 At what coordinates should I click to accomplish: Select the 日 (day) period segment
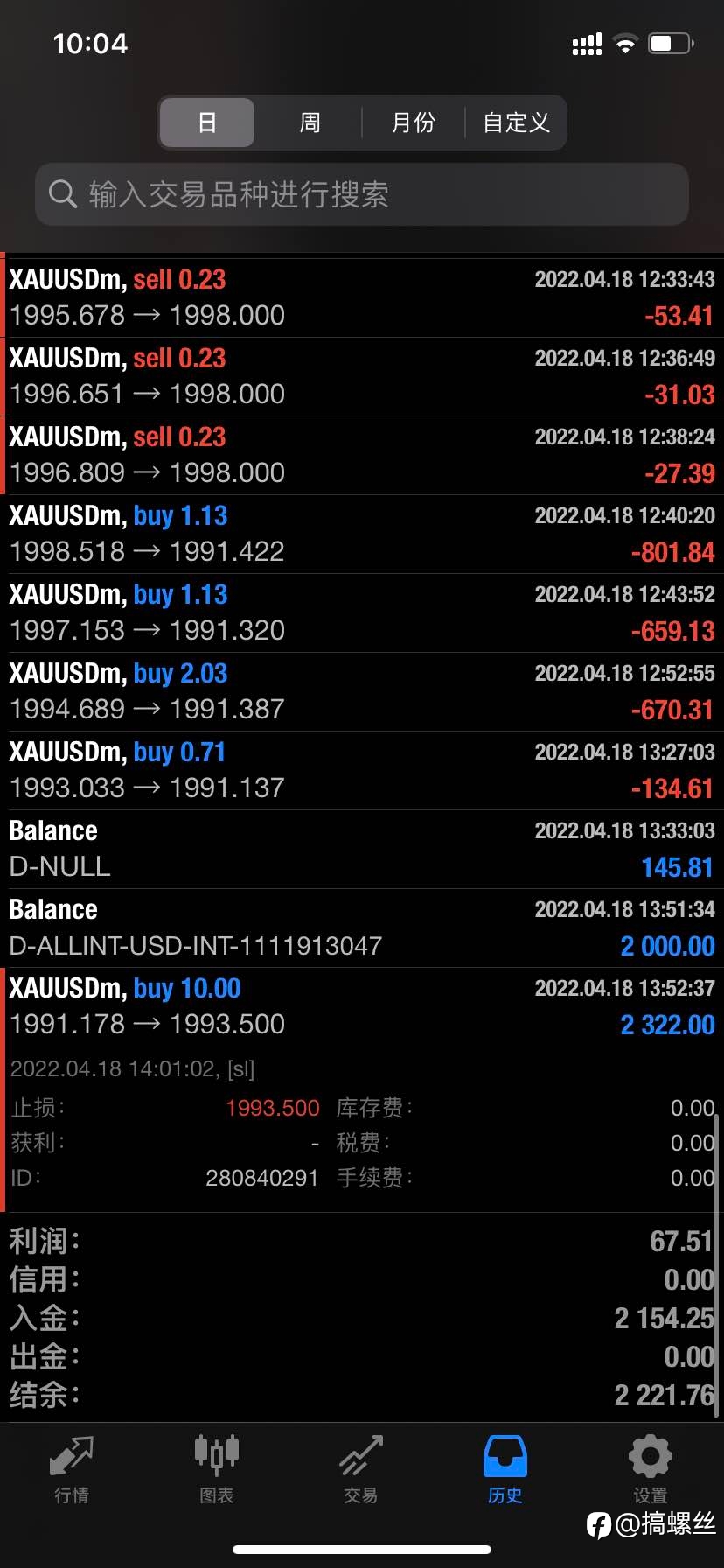point(207,122)
